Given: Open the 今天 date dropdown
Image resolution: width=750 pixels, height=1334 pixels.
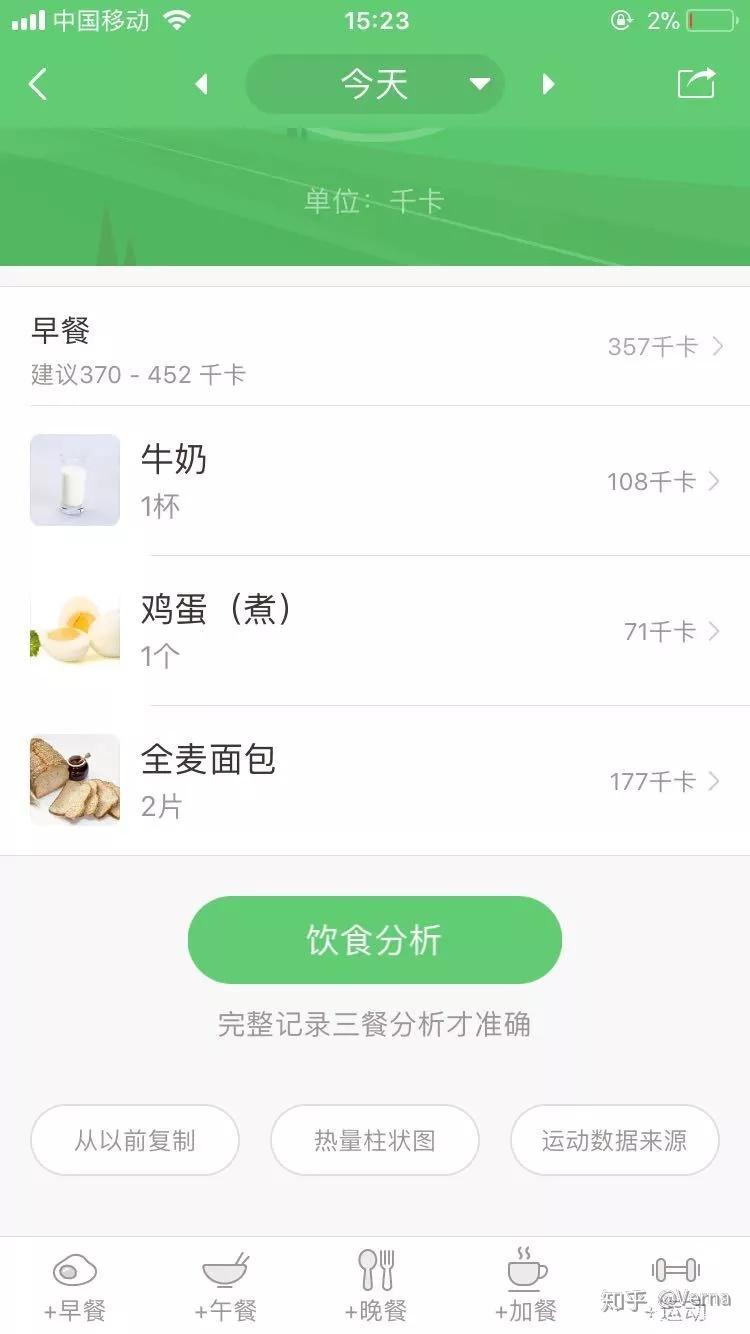Looking at the screenshot, I should (x=375, y=84).
